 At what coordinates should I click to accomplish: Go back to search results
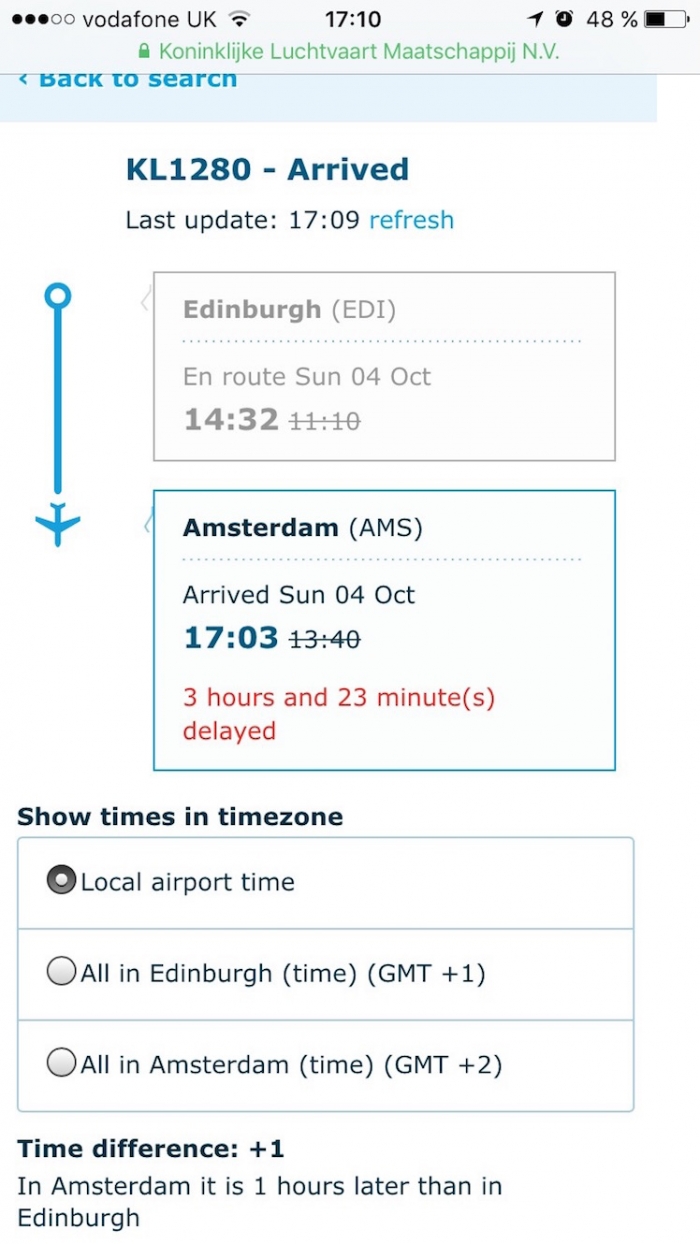click(130, 81)
